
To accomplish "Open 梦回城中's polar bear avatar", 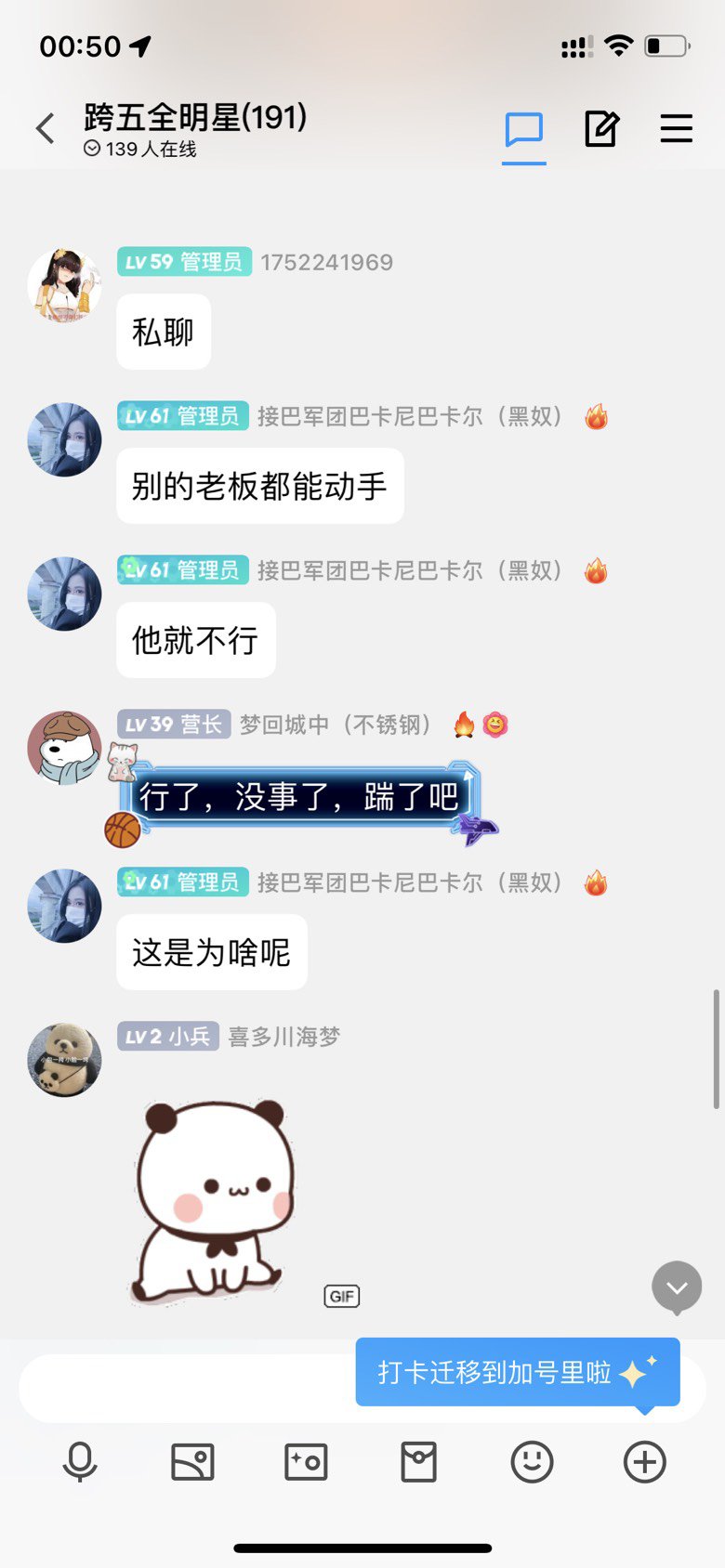I will 64,748.
